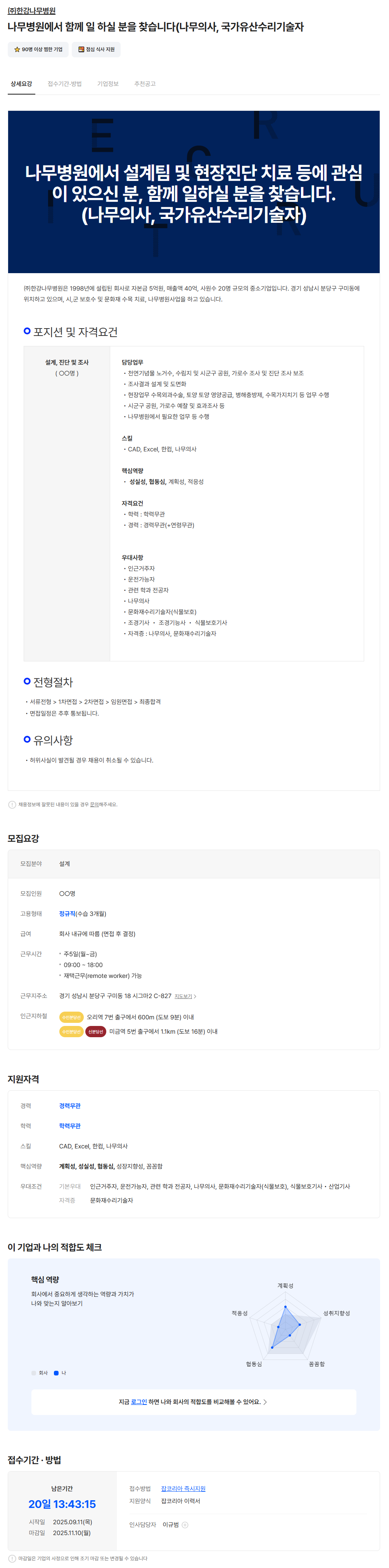The width and height of the screenshot is (389, 1568).
Task: Tap the 점심 식사 지원 chip
Action: tap(96, 49)
